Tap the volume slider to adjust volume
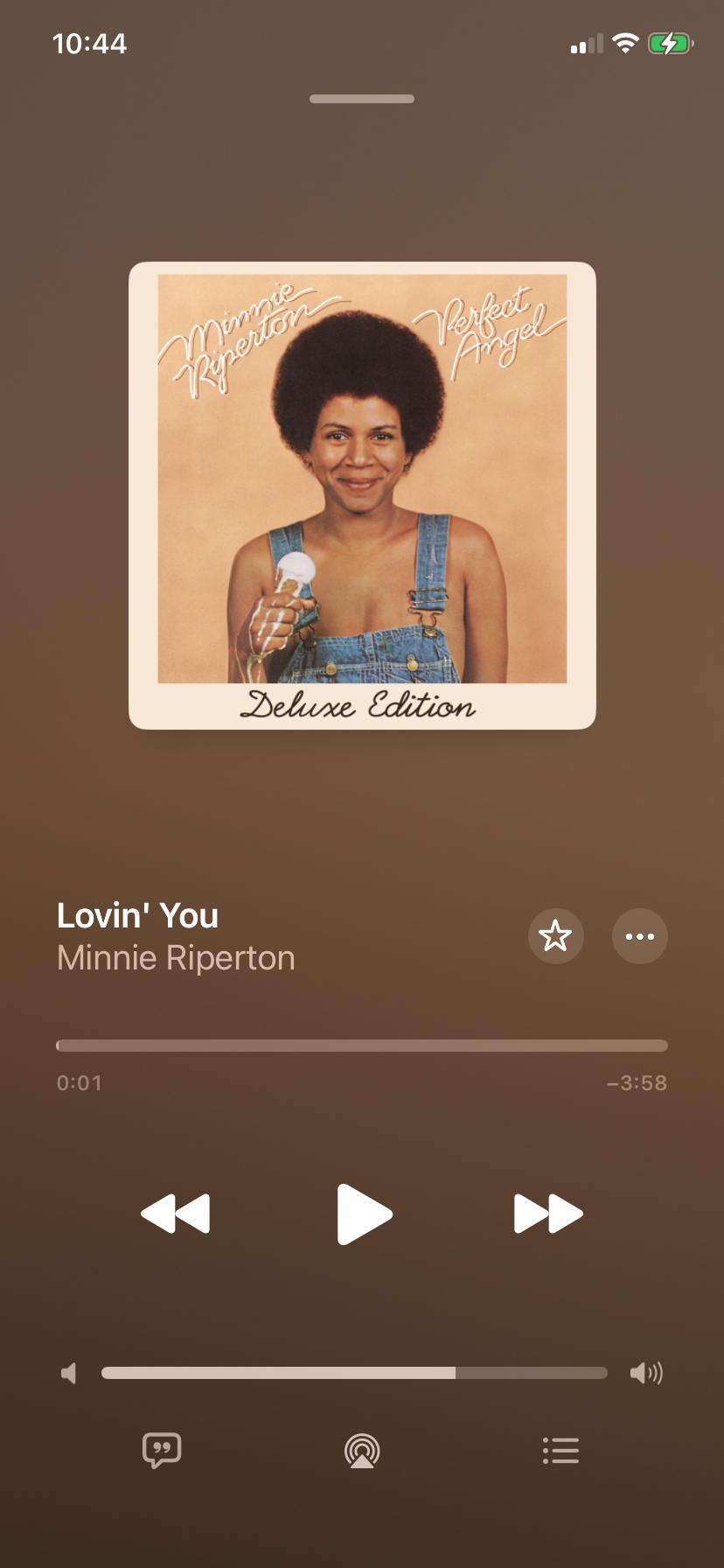Viewport: 724px width, 1568px height. click(x=354, y=1373)
